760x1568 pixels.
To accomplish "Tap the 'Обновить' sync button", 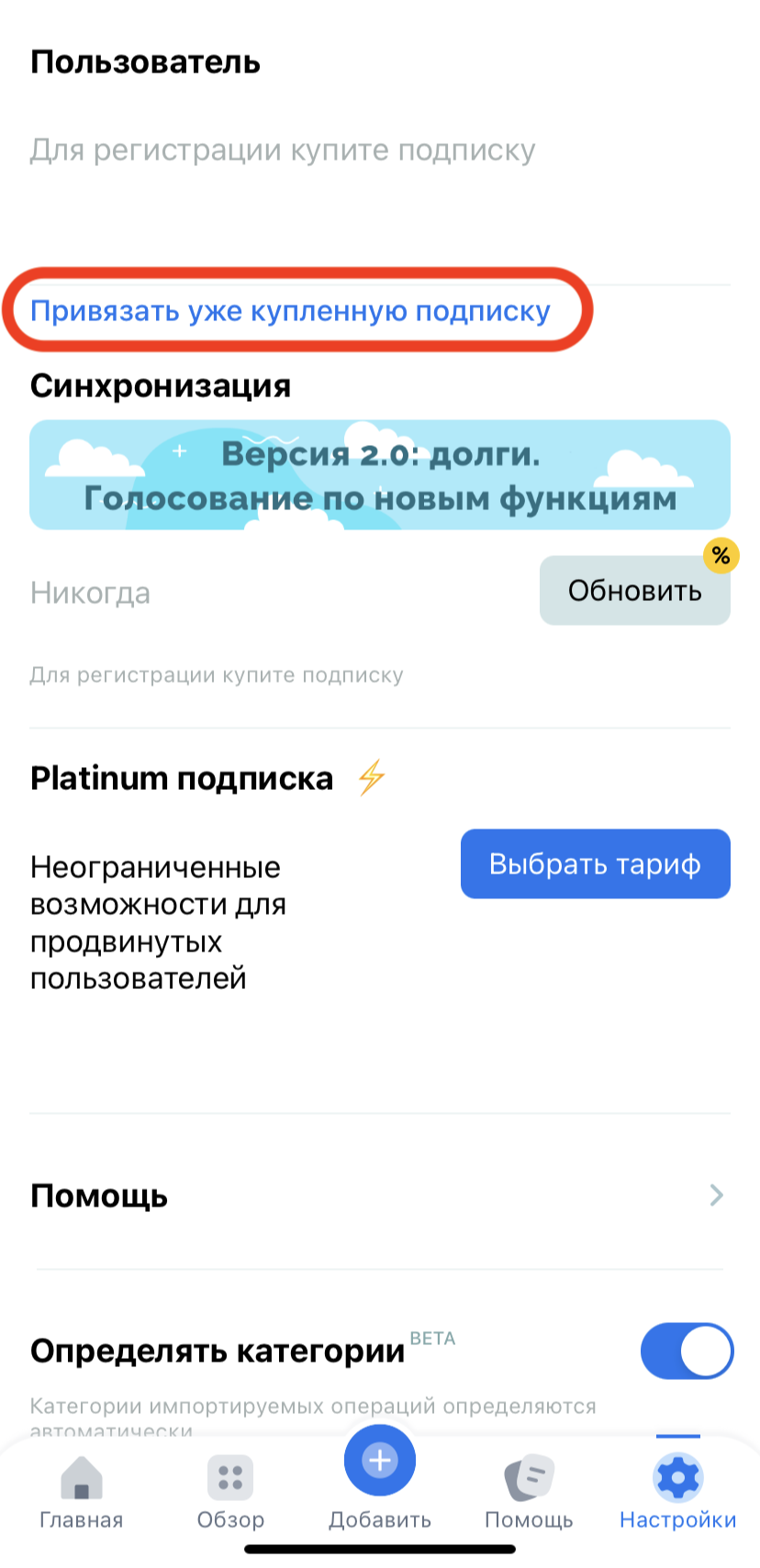I will point(634,591).
